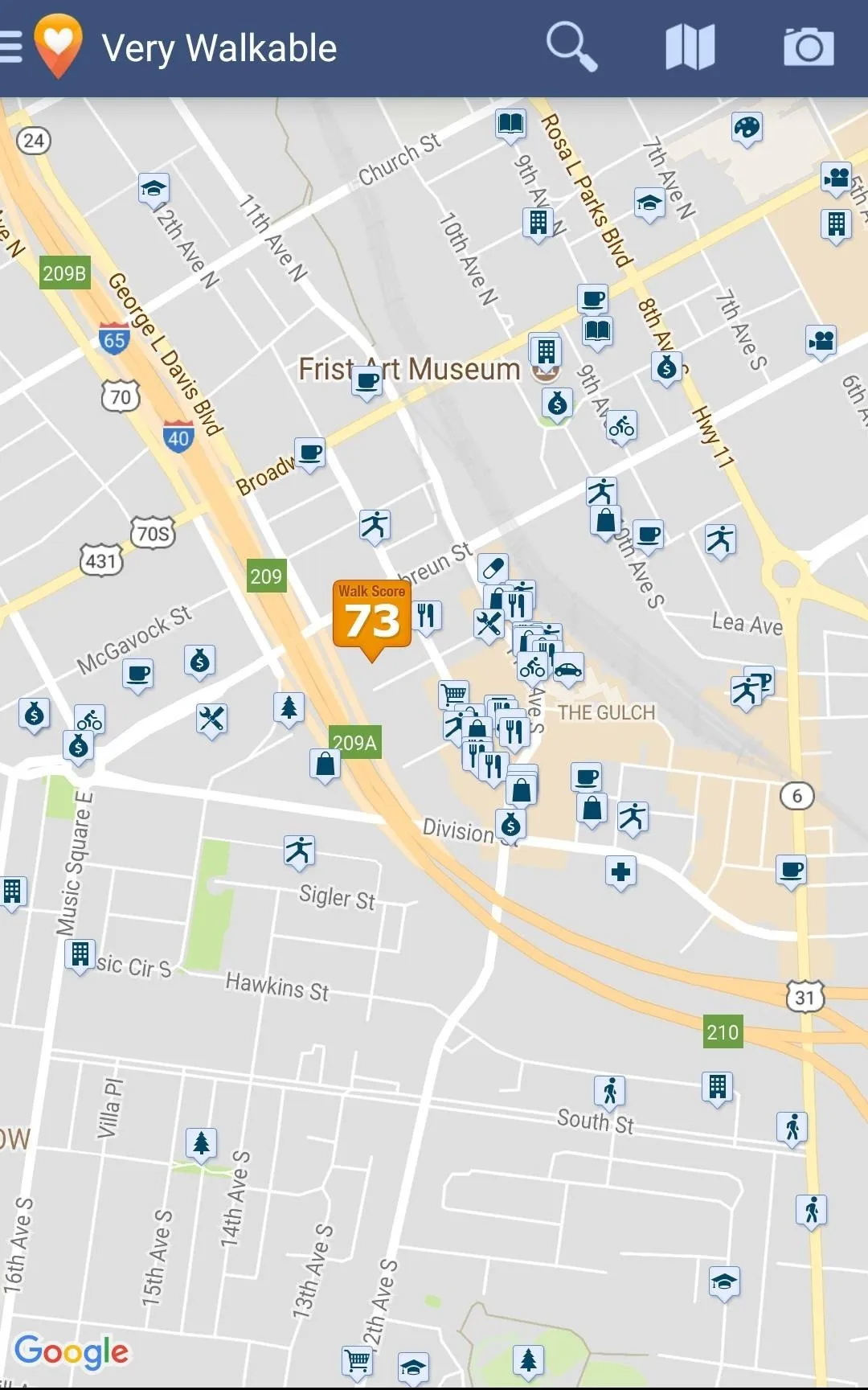
Task: Open the building marker near exit 210
Action: click(x=717, y=1087)
